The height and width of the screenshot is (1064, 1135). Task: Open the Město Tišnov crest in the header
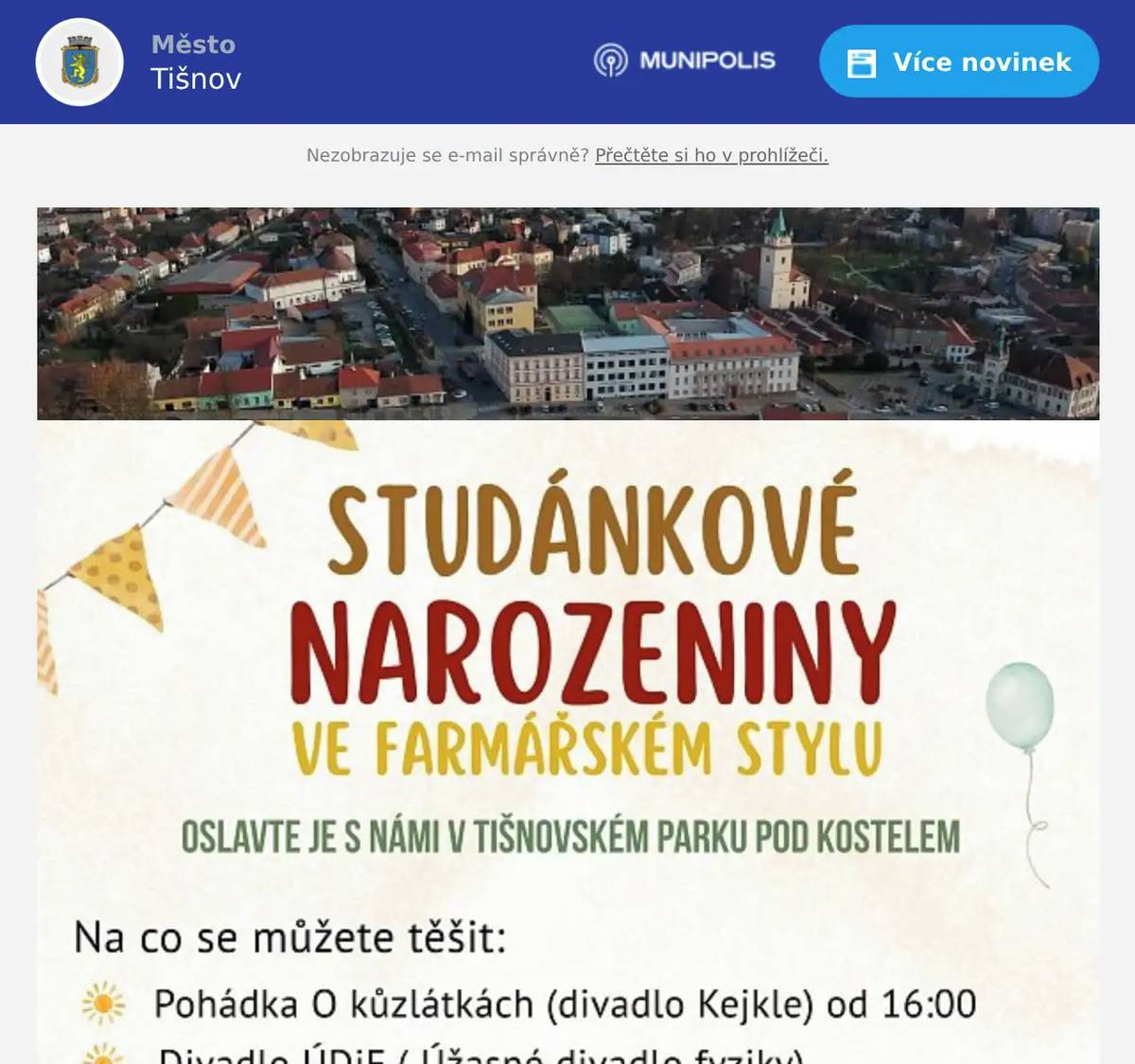[79, 62]
